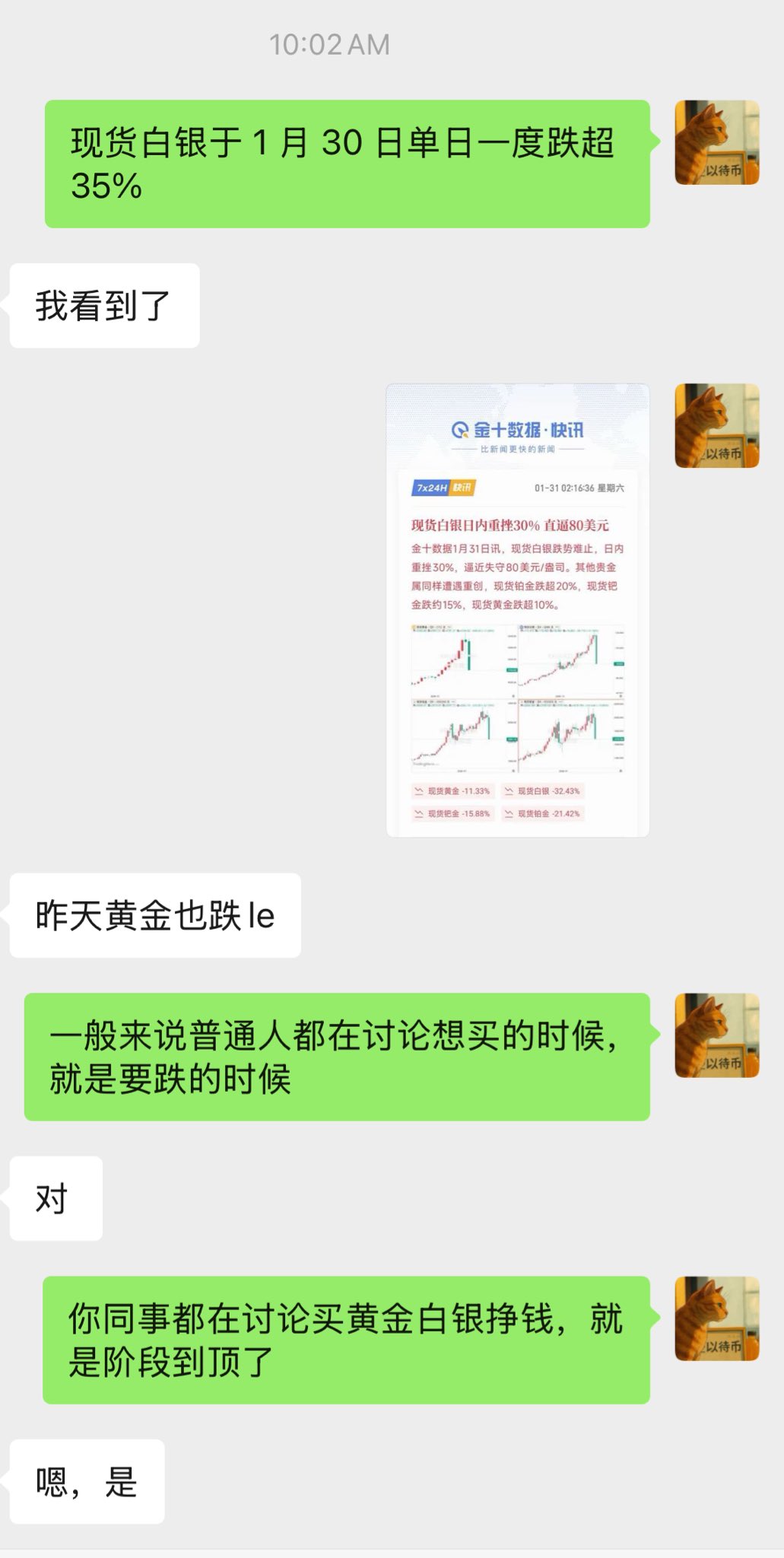Screen dimensions: 784x1558
Task: Open profile avatar beside the 你同事都在讨论 message
Action: click(716, 1318)
